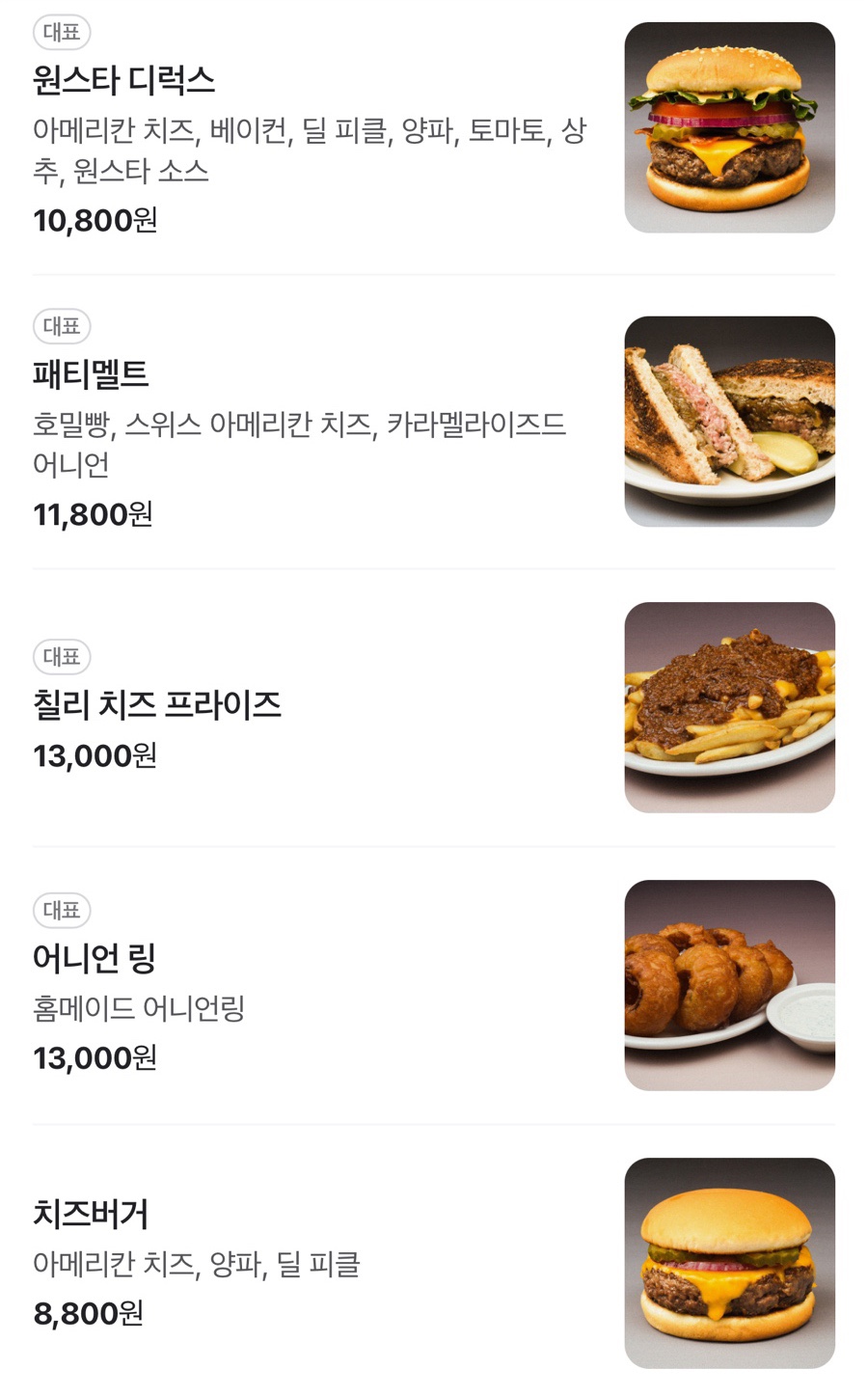Open the 치즈버거 menu item

[91, 1215]
